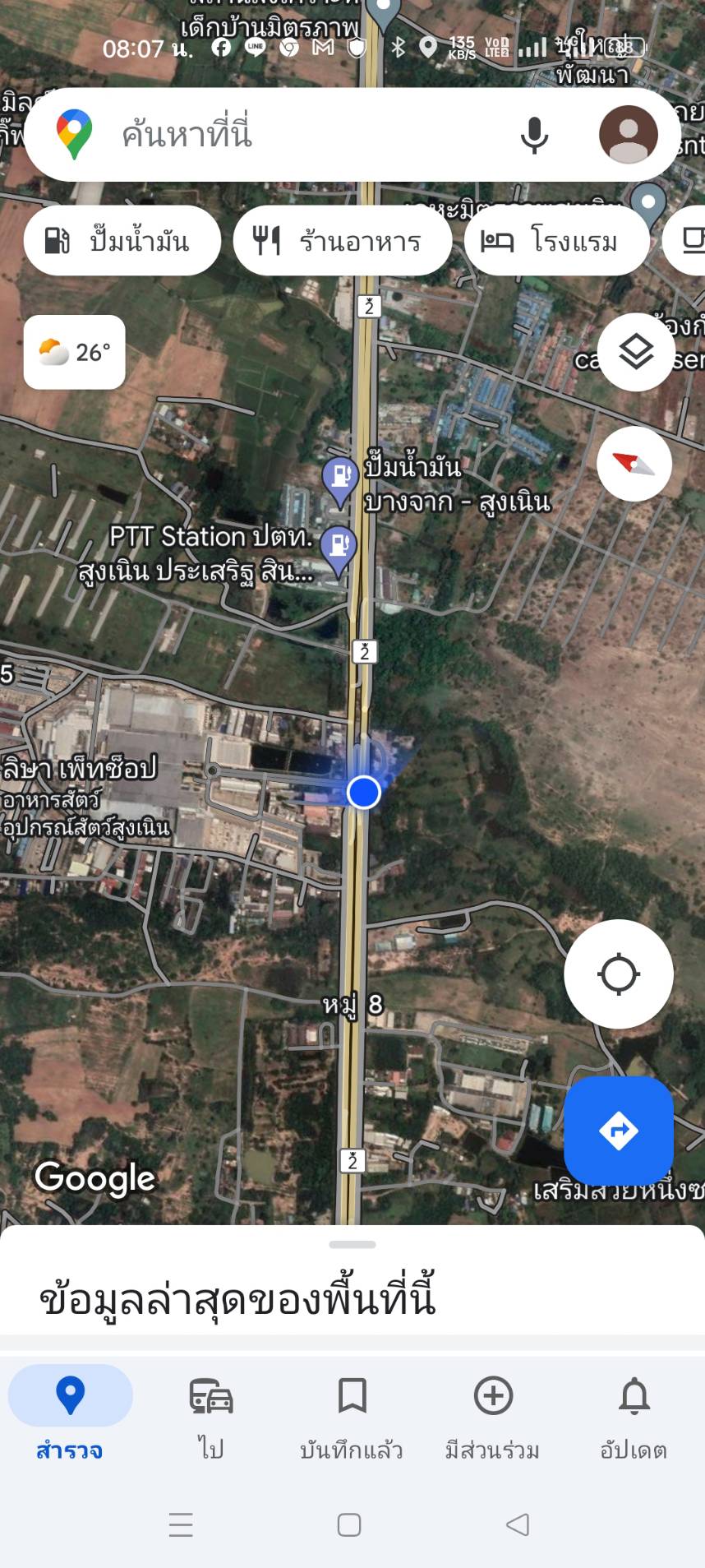Open the 26° weather widget
This screenshot has width=705, height=1568.
tap(75, 352)
